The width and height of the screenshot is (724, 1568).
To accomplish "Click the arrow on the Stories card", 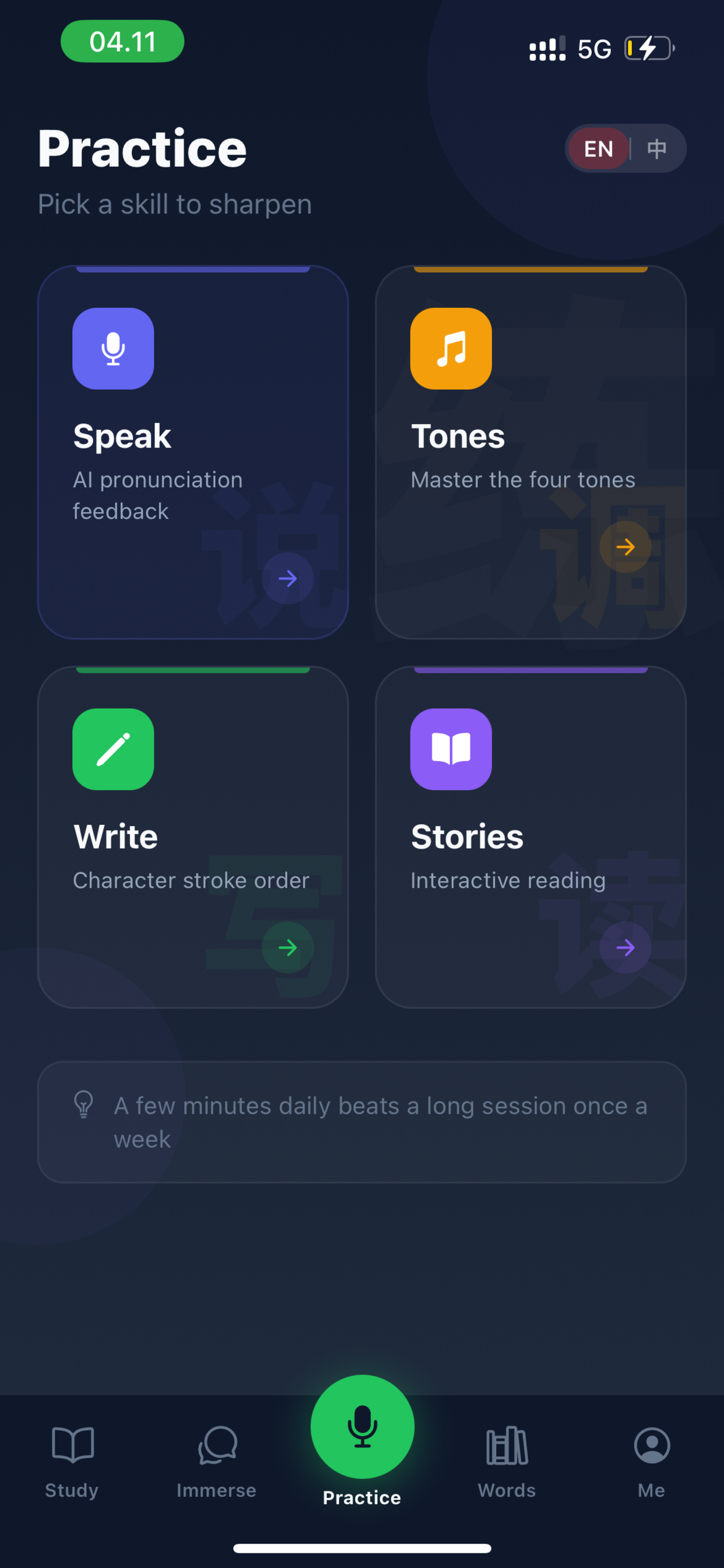I will [x=627, y=947].
